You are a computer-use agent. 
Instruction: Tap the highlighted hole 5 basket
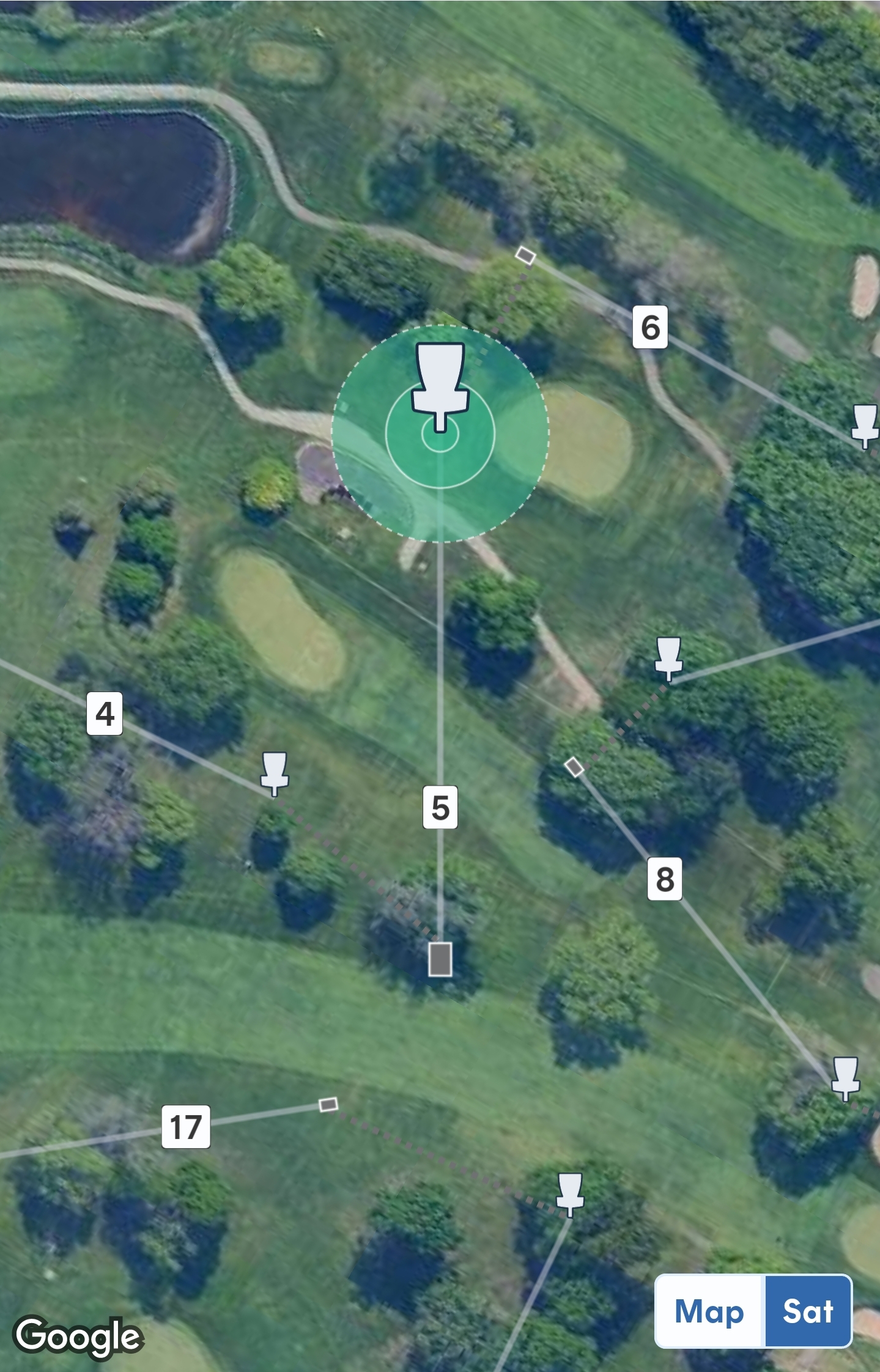coord(440,389)
